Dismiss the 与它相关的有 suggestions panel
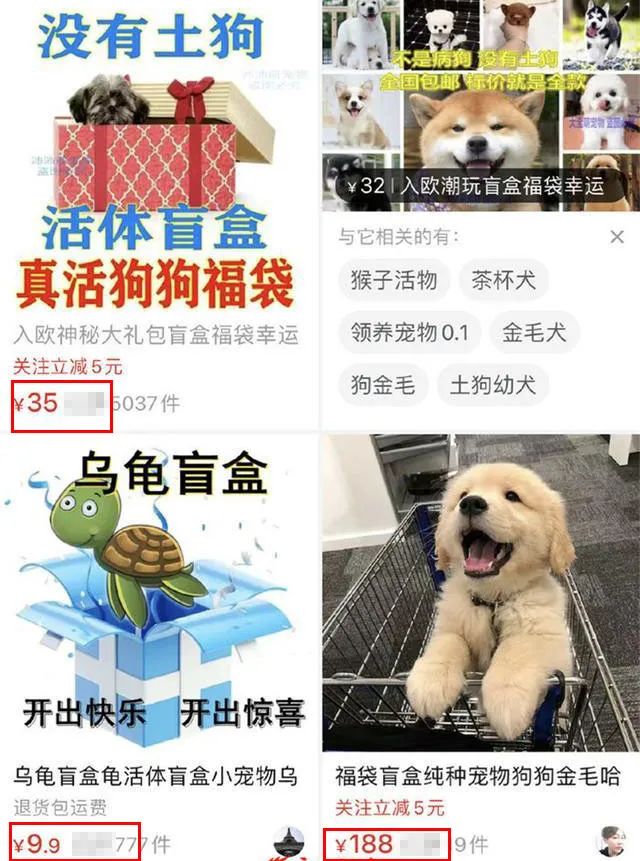The image size is (640, 861). pyautogui.click(x=617, y=237)
